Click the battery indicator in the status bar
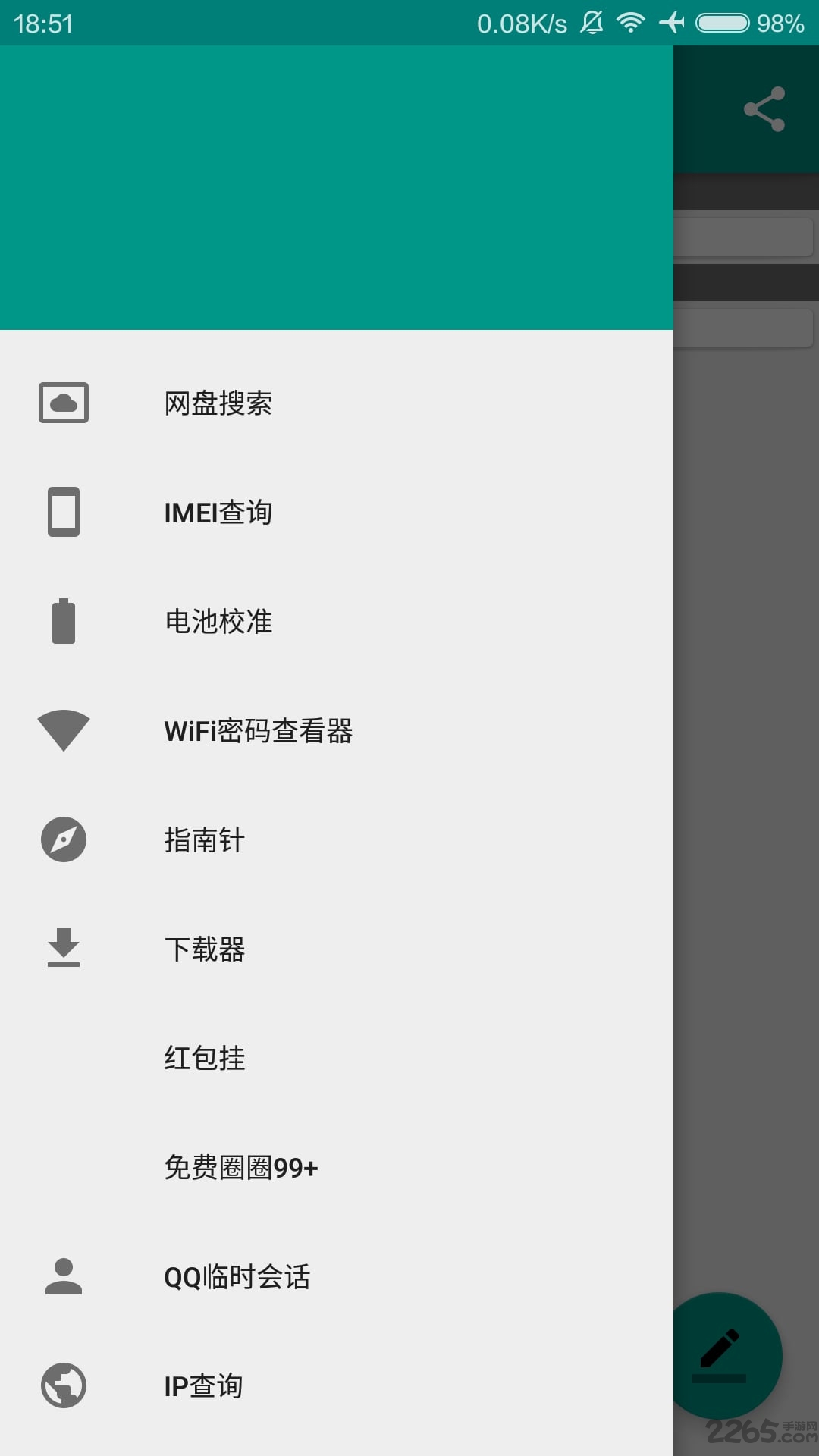Image resolution: width=819 pixels, height=1456 pixels. (722, 24)
